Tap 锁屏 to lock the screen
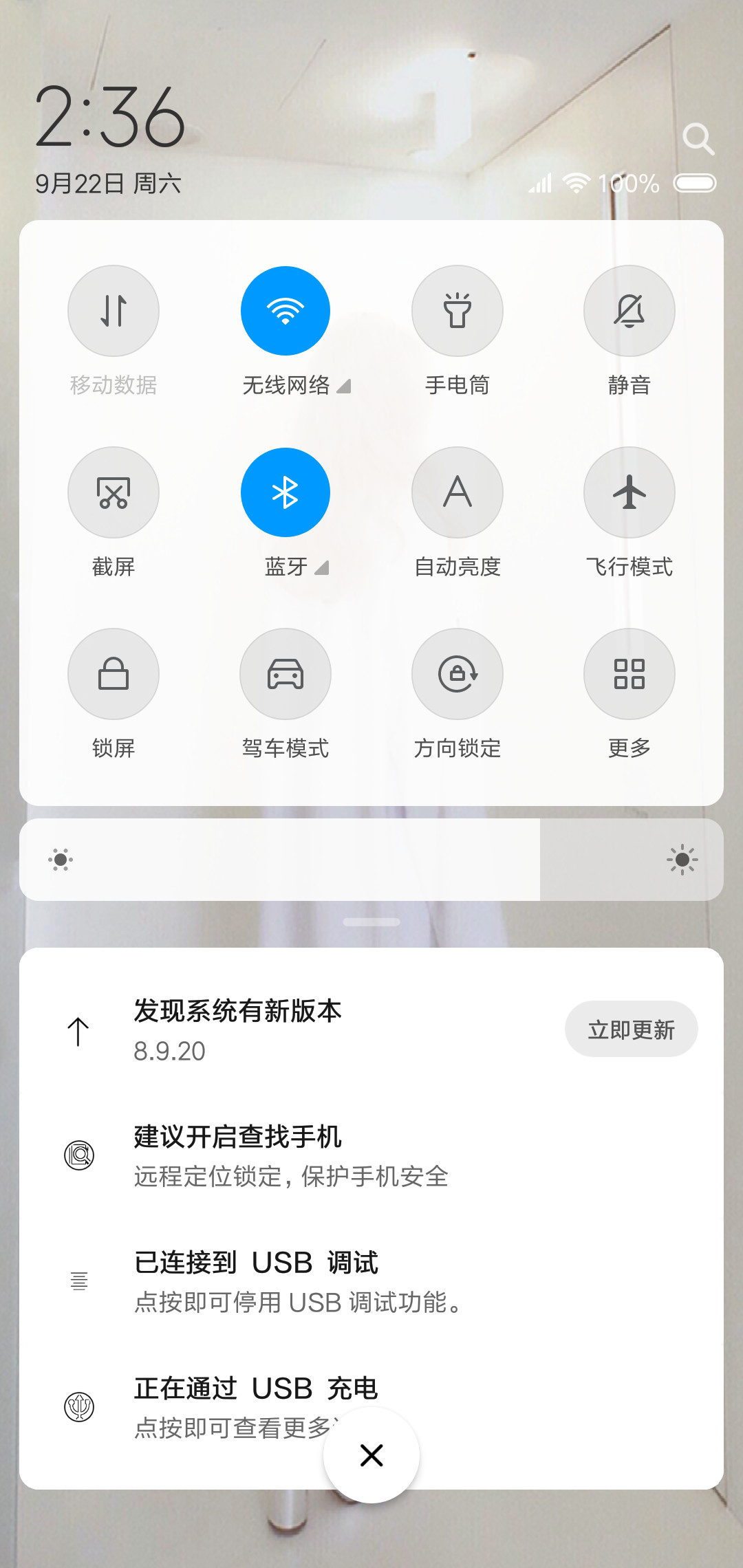The image size is (743, 1568). point(114,674)
